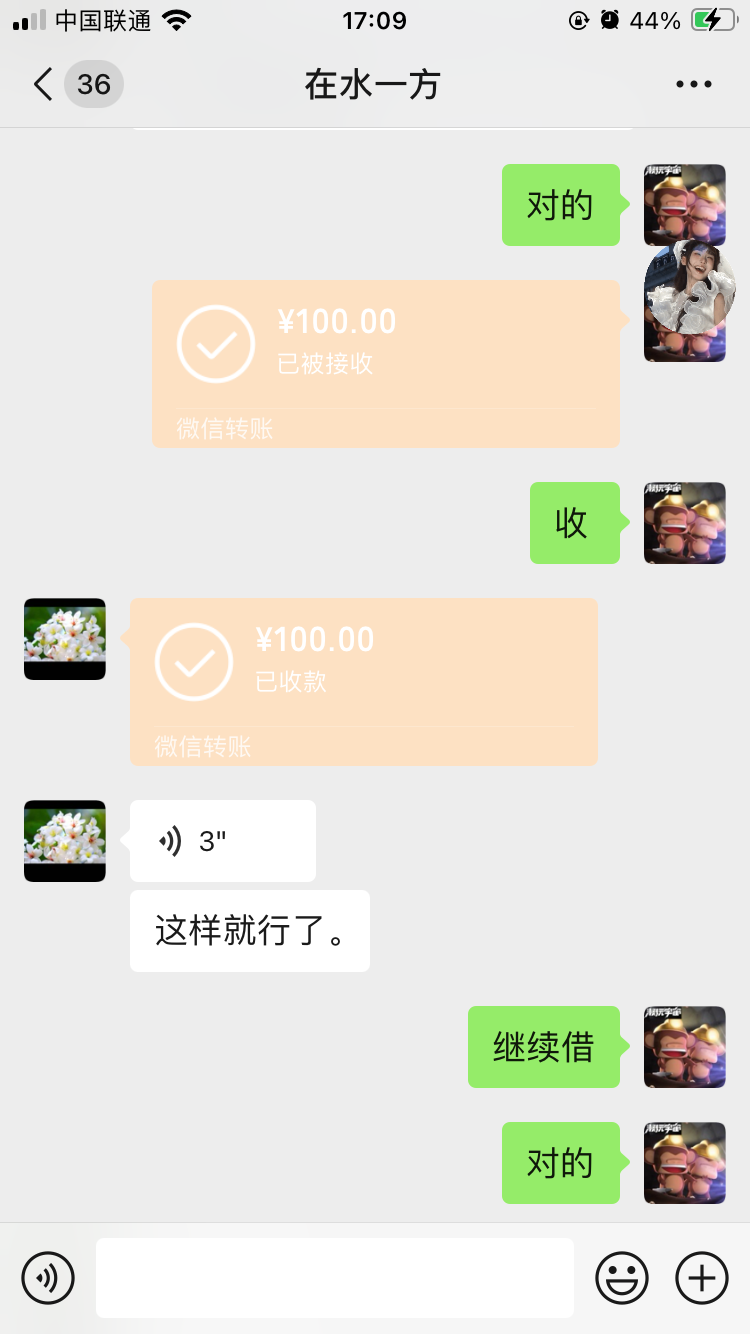Switch to voice input mode
The height and width of the screenshot is (1334, 750).
pos(48,1278)
